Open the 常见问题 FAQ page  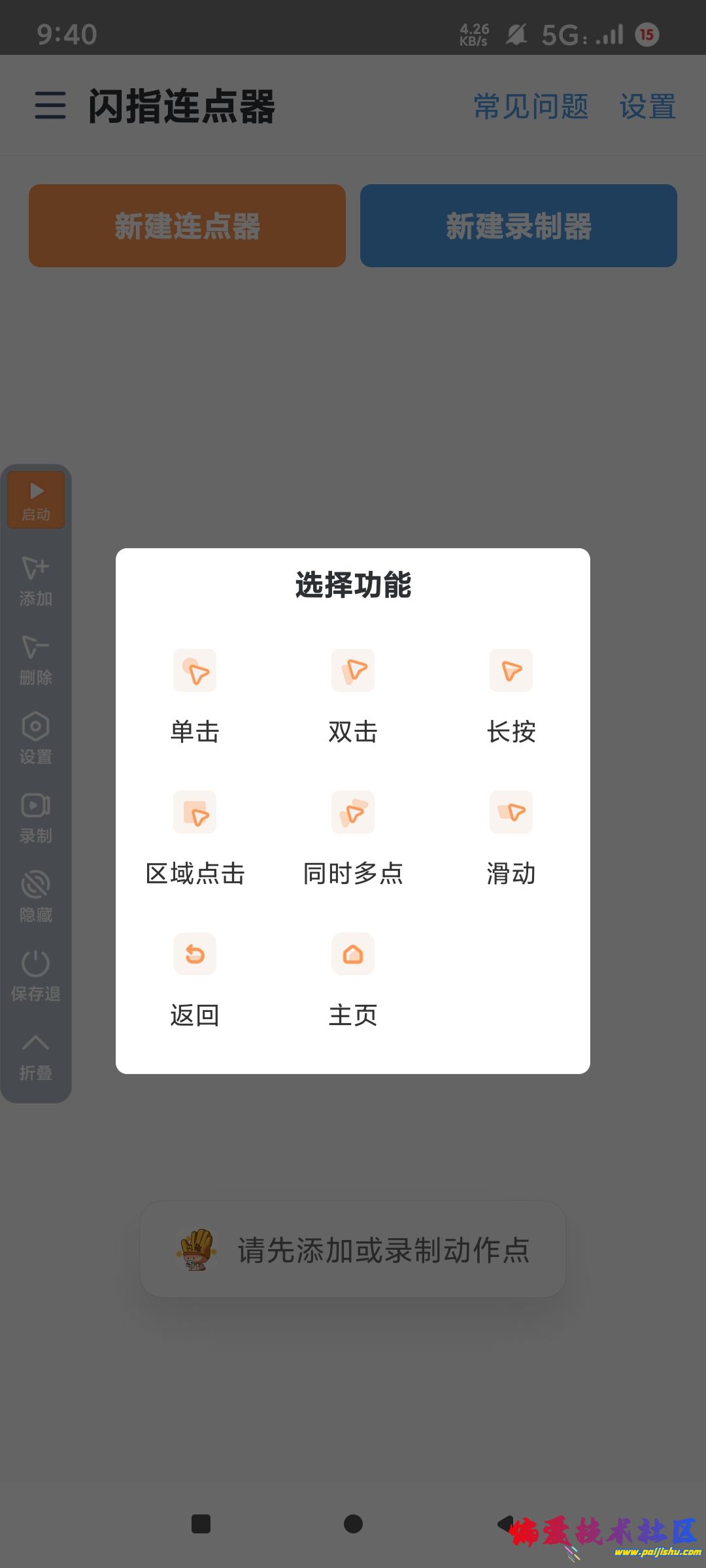click(x=531, y=106)
